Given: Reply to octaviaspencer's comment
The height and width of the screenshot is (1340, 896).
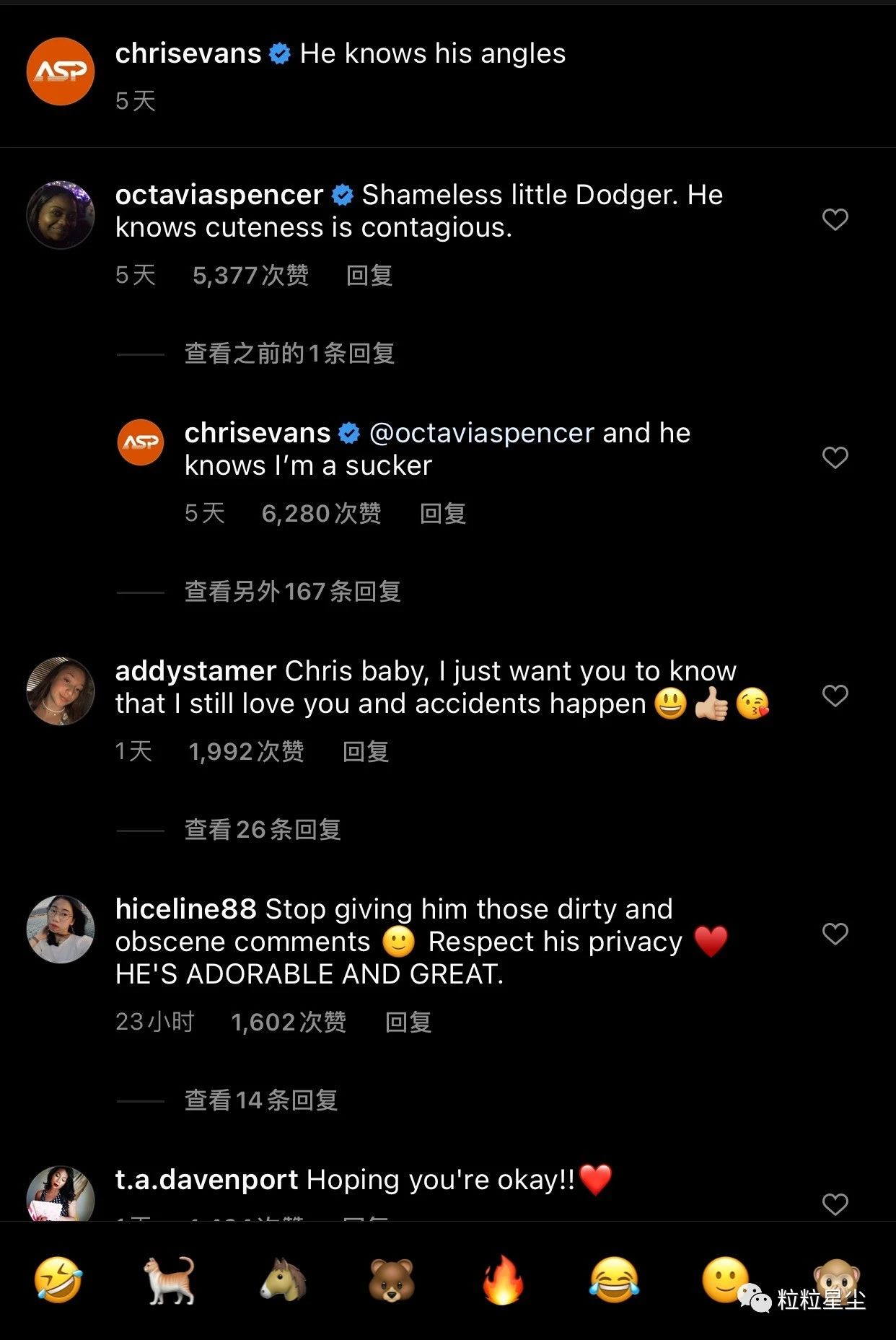Looking at the screenshot, I should (x=369, y=275).
